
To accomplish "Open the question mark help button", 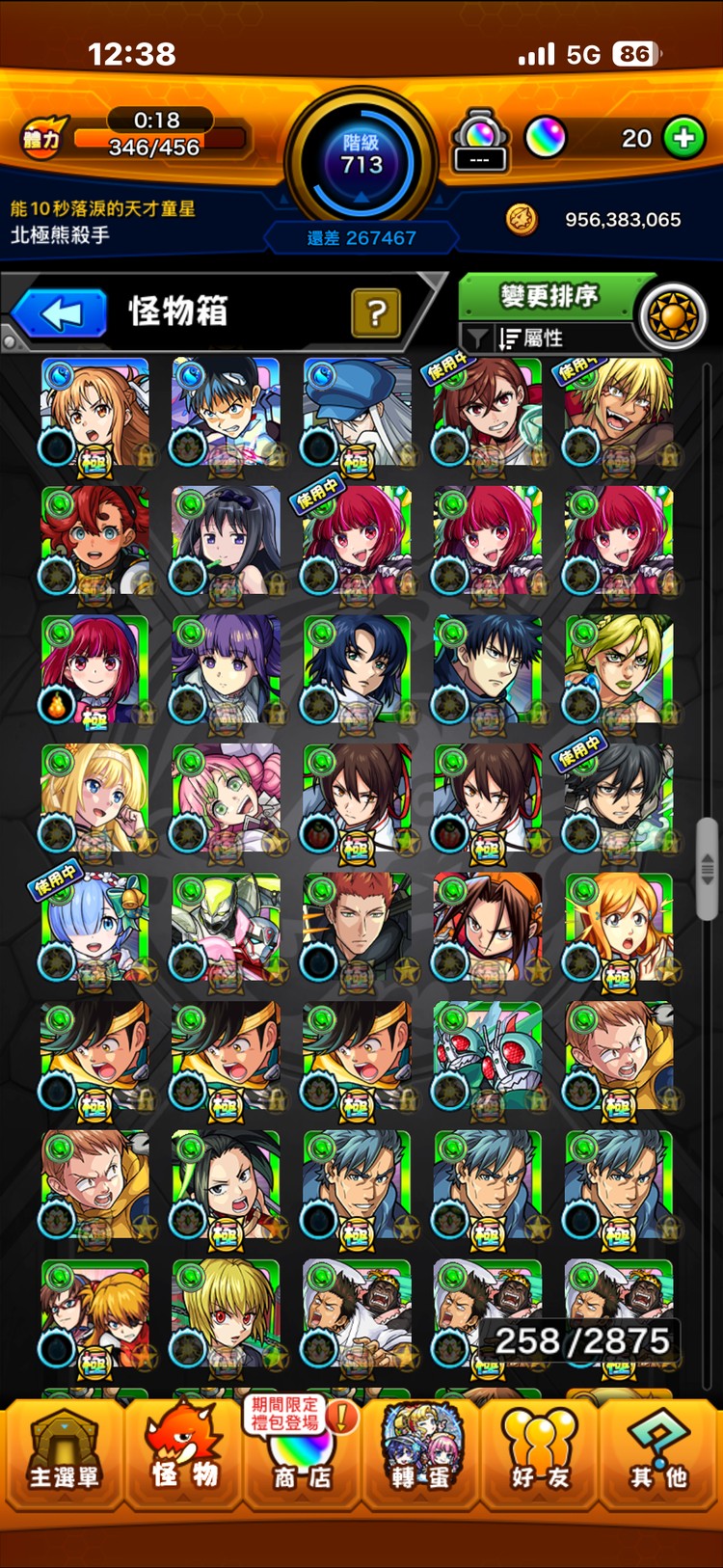I will point(376,312).
